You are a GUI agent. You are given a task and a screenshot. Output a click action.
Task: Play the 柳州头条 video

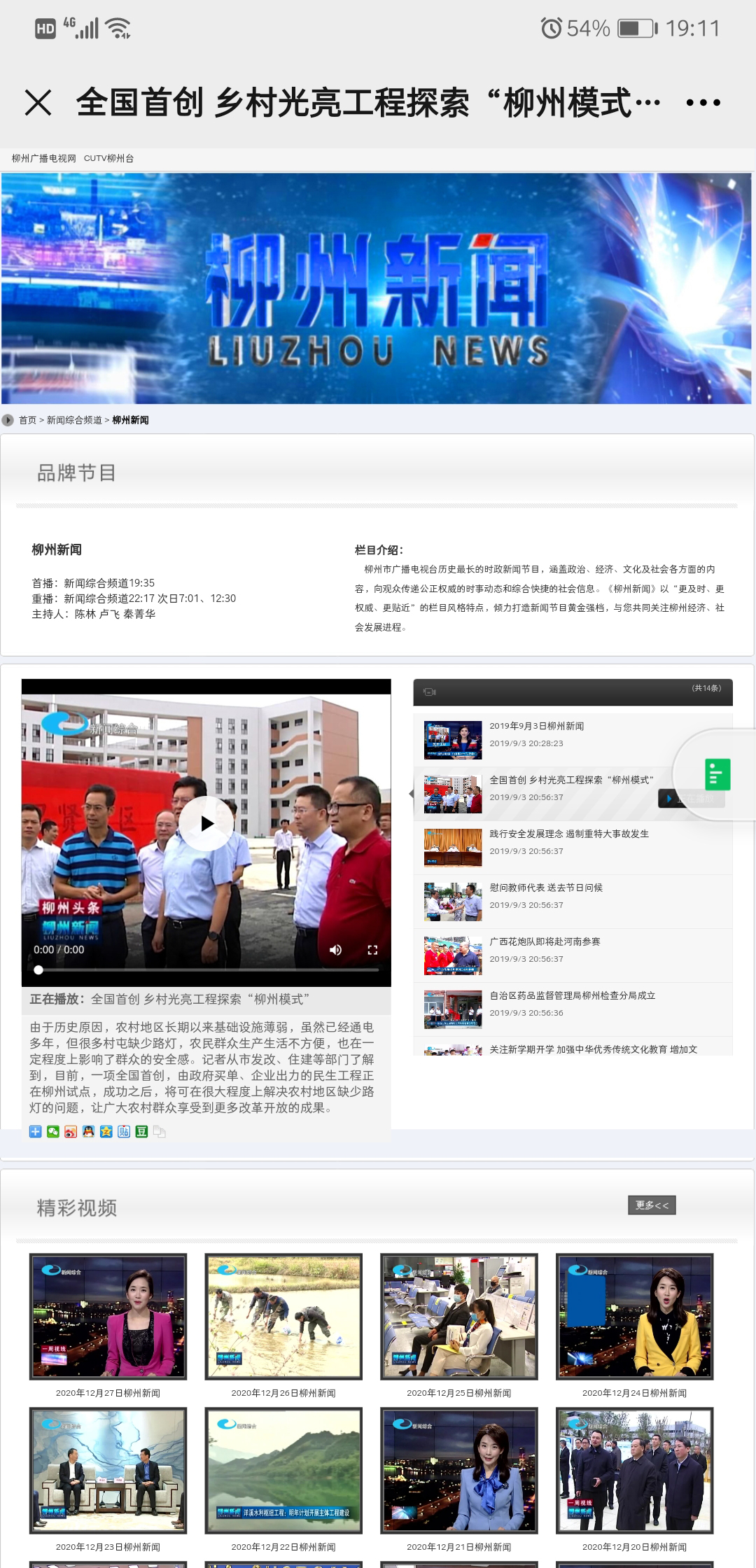coord(206,823)
